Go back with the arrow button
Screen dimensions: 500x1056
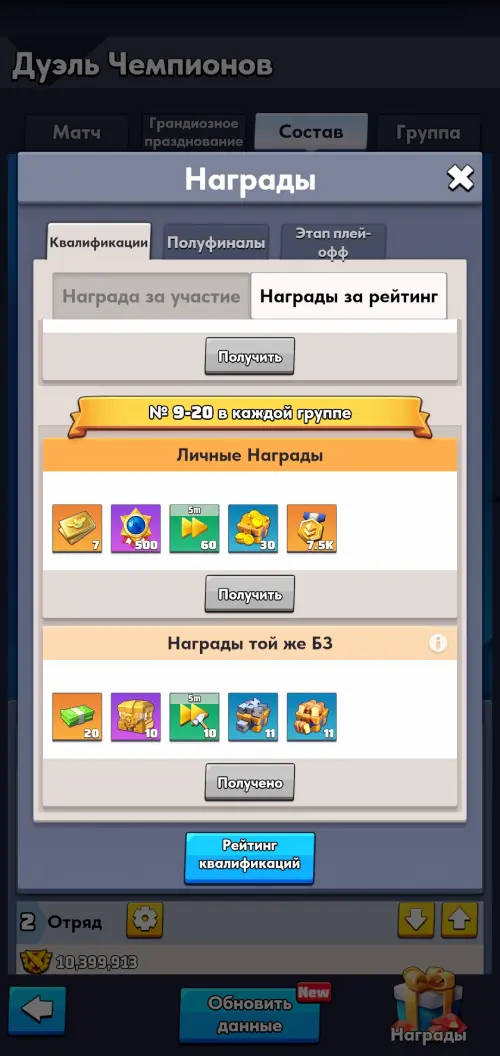38,1010
